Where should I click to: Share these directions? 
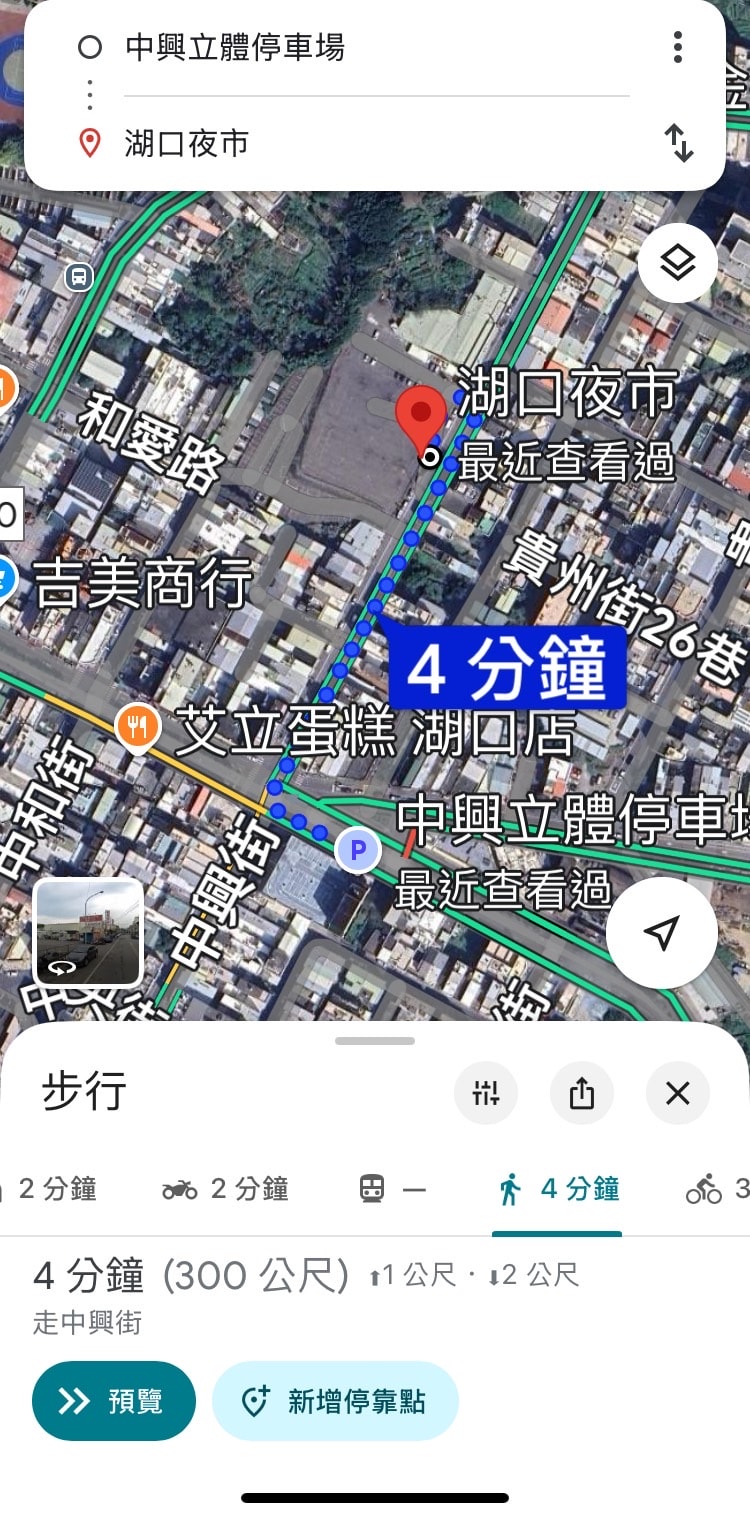582,1093
